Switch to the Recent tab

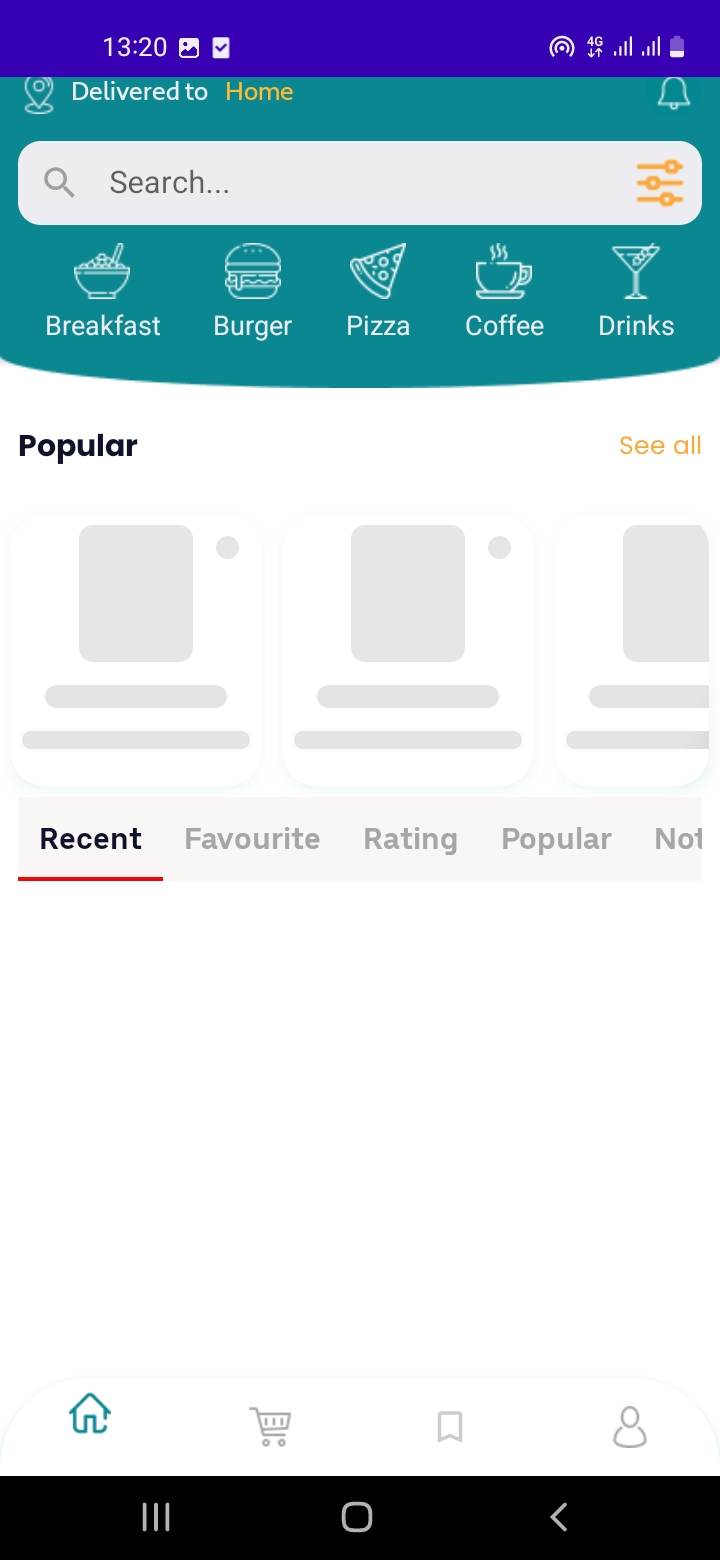91,839
